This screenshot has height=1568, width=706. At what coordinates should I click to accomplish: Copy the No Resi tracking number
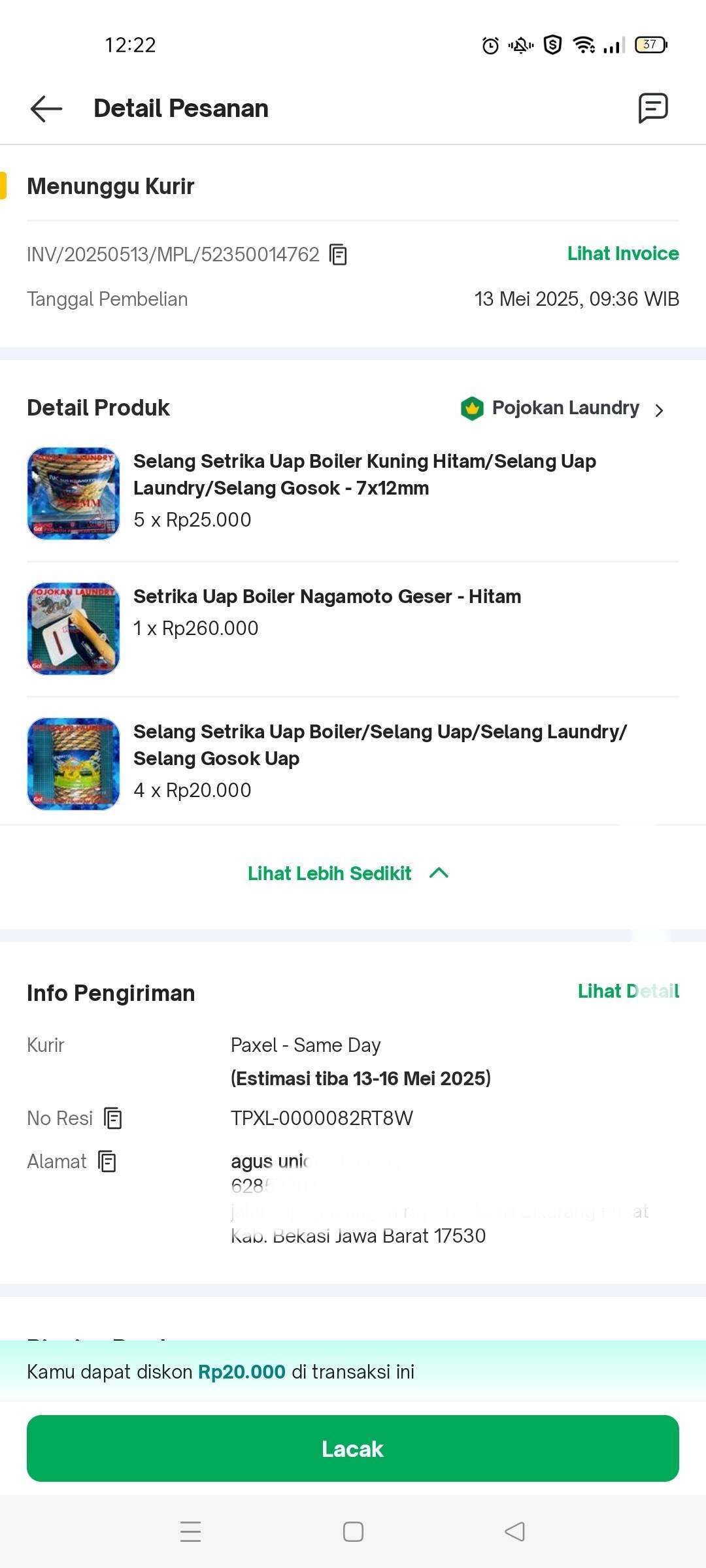pyautogui.click(x=113, y=1119)
